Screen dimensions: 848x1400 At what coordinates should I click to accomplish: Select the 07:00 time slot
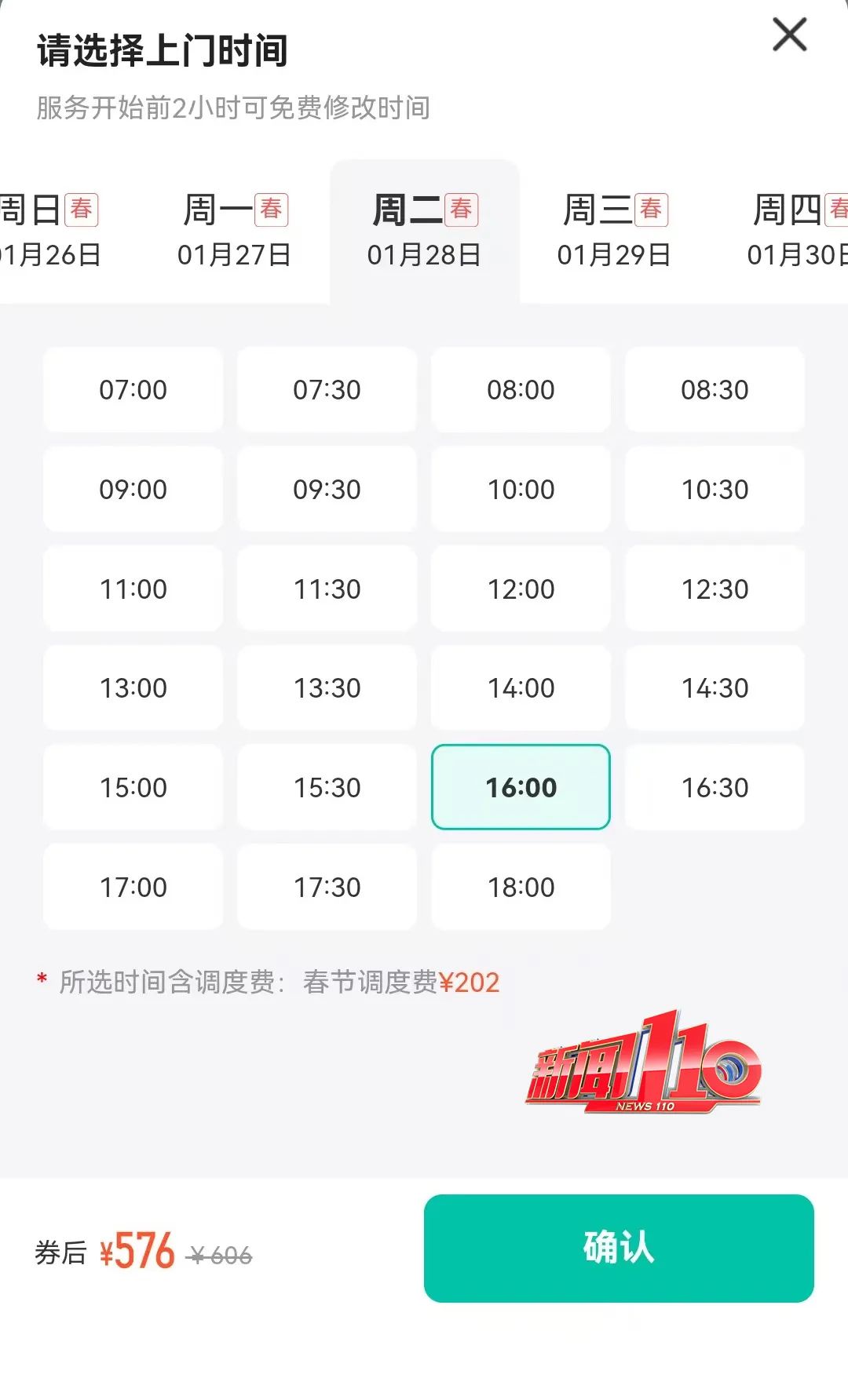click(x=133, y=389)
